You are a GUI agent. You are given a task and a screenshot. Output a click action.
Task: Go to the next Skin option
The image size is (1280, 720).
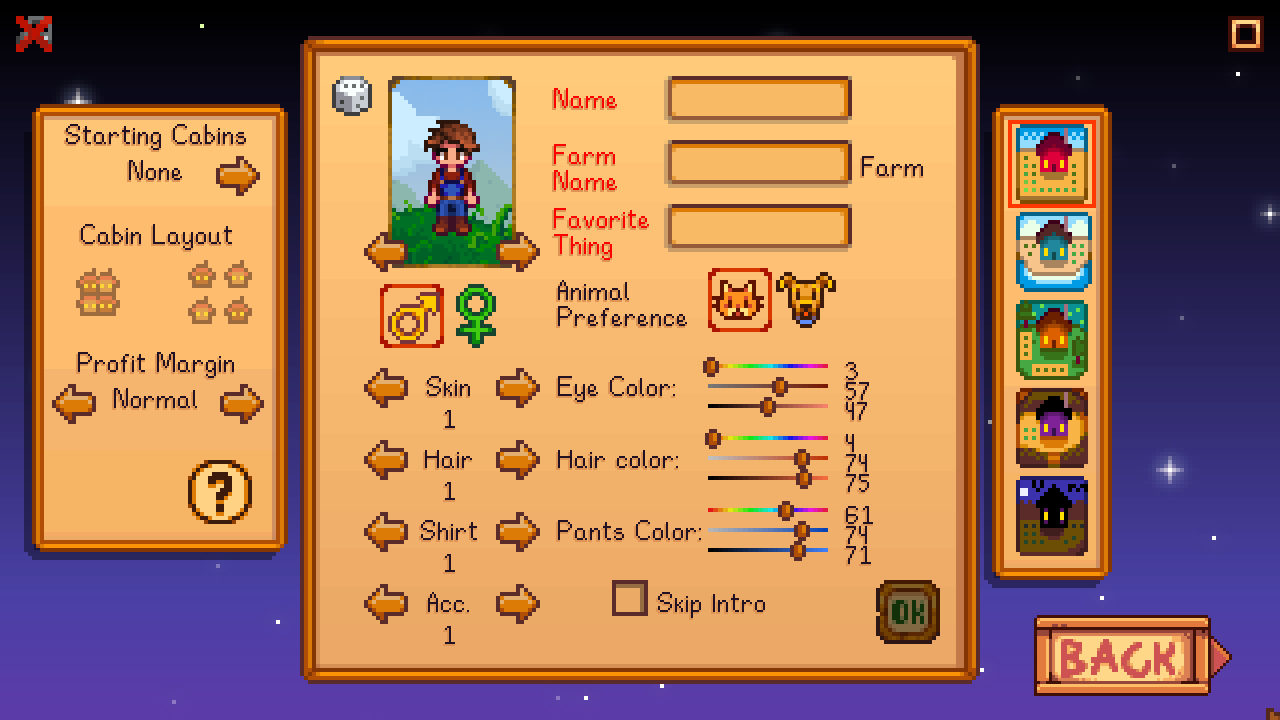click(517, 387)
